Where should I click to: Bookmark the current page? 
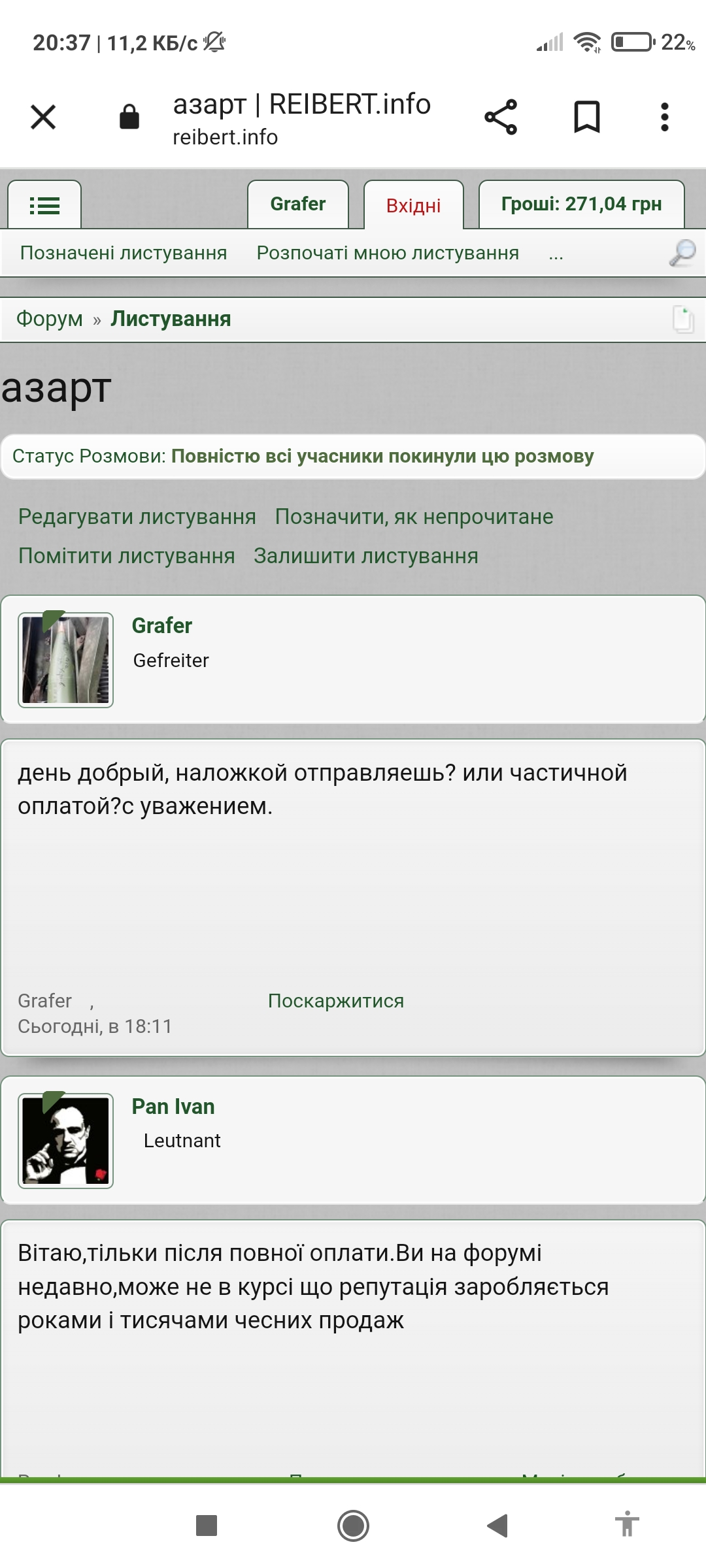coord(586,118)
